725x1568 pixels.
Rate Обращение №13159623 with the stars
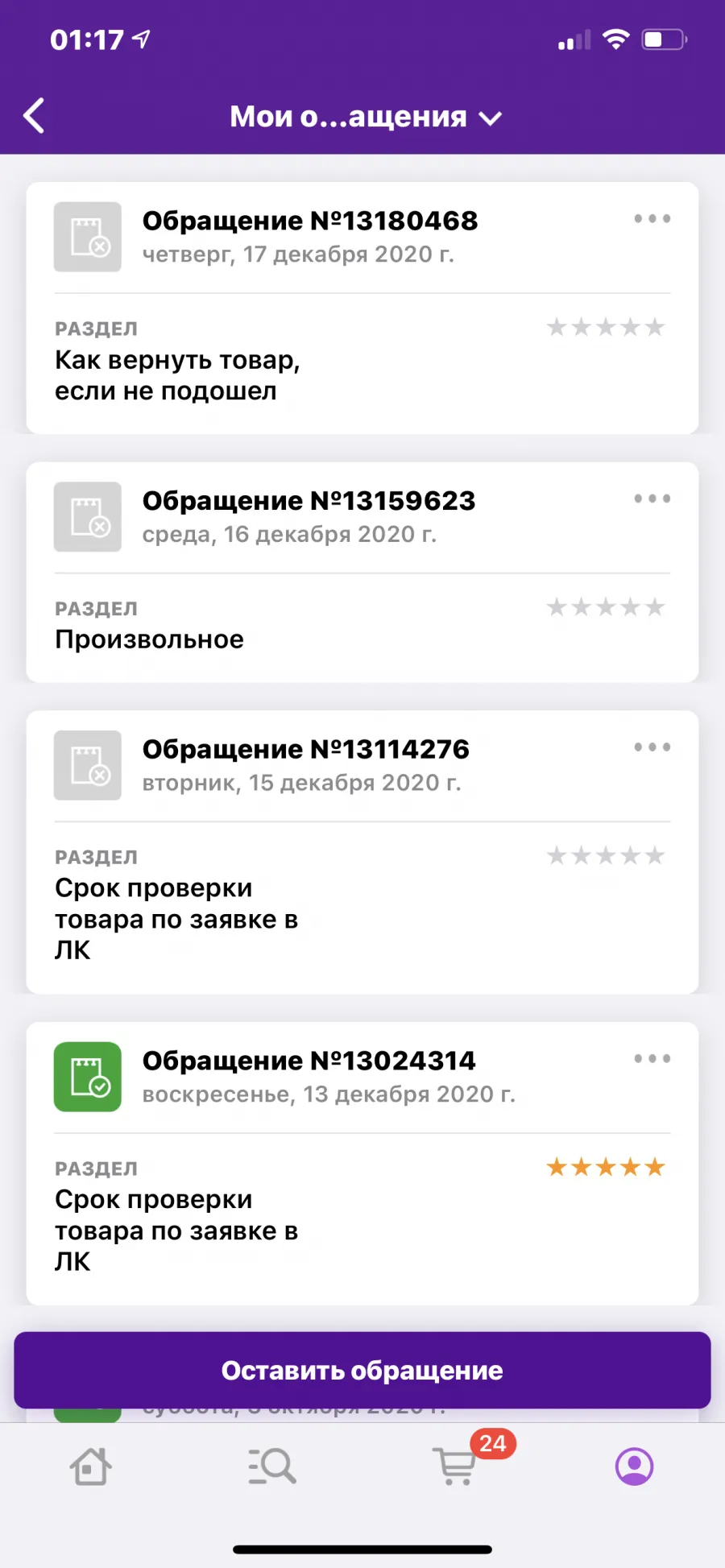(606, 606)
